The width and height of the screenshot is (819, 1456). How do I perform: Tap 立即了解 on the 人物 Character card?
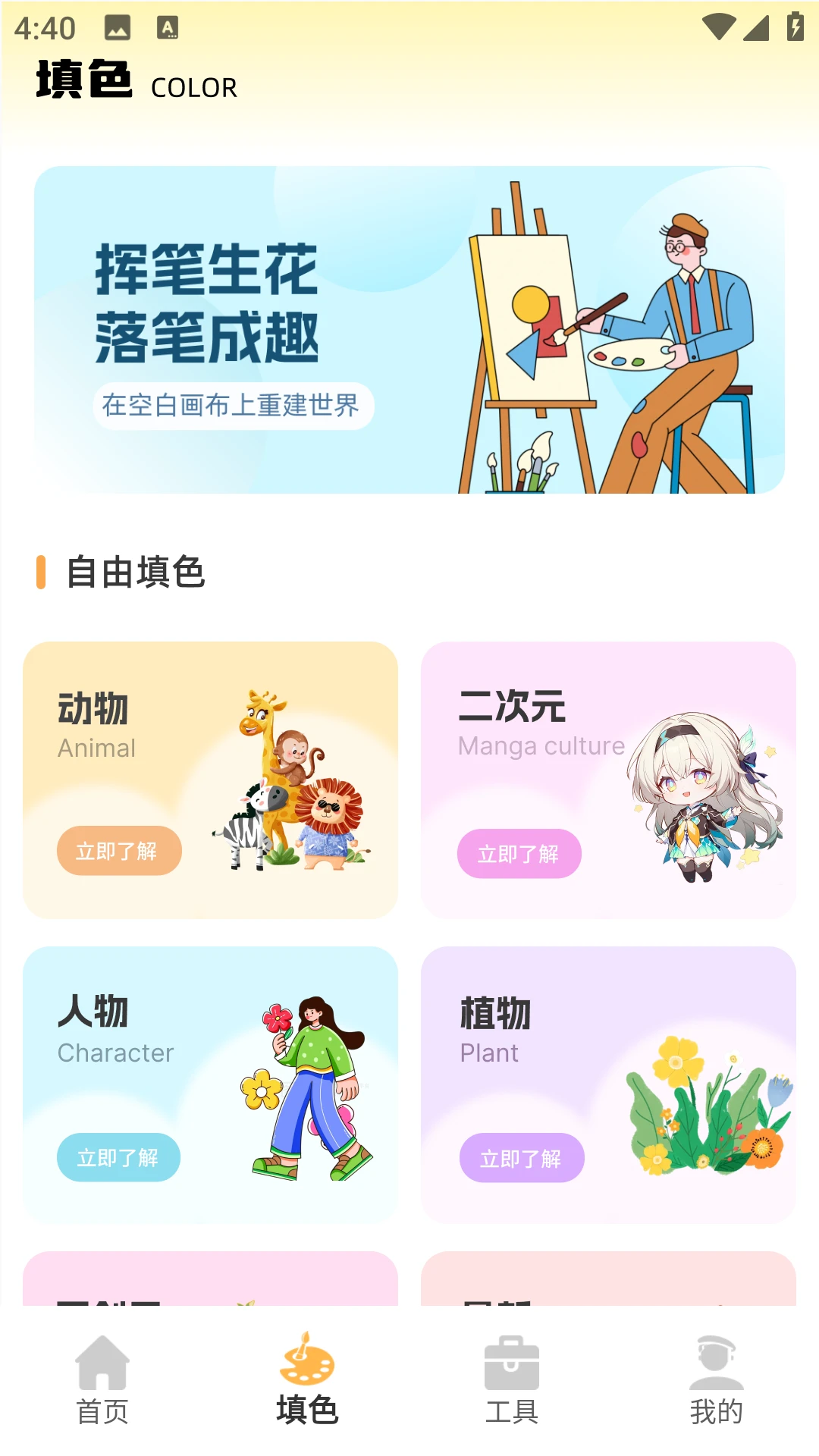point(118,1157)
